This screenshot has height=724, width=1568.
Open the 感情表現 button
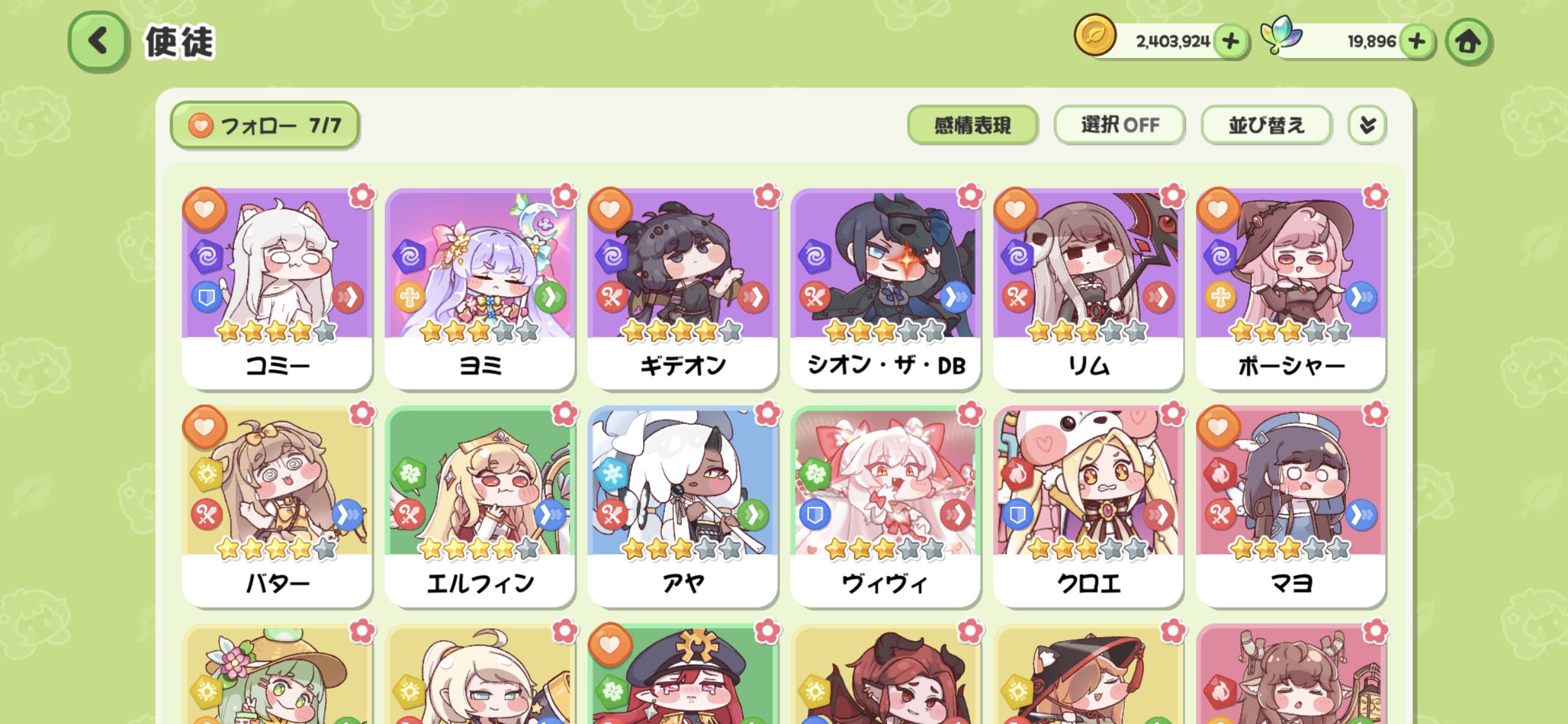[972, 125]
